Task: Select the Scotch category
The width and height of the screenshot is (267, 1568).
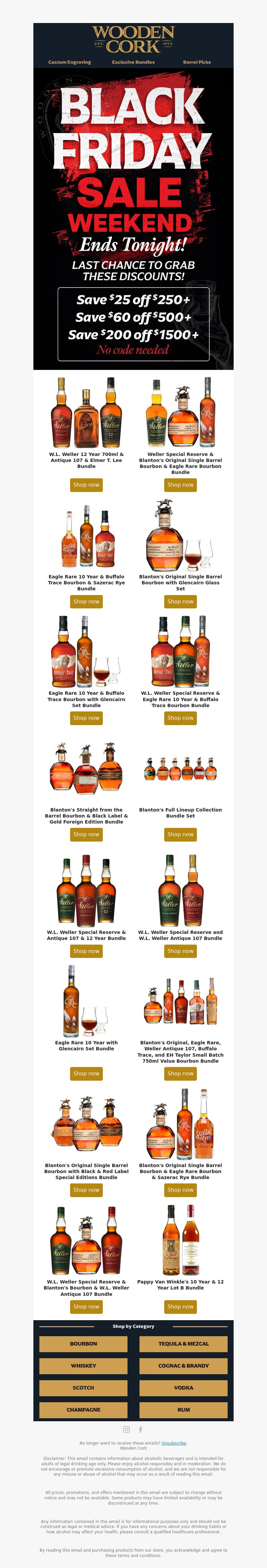Action: point(83,1388)
